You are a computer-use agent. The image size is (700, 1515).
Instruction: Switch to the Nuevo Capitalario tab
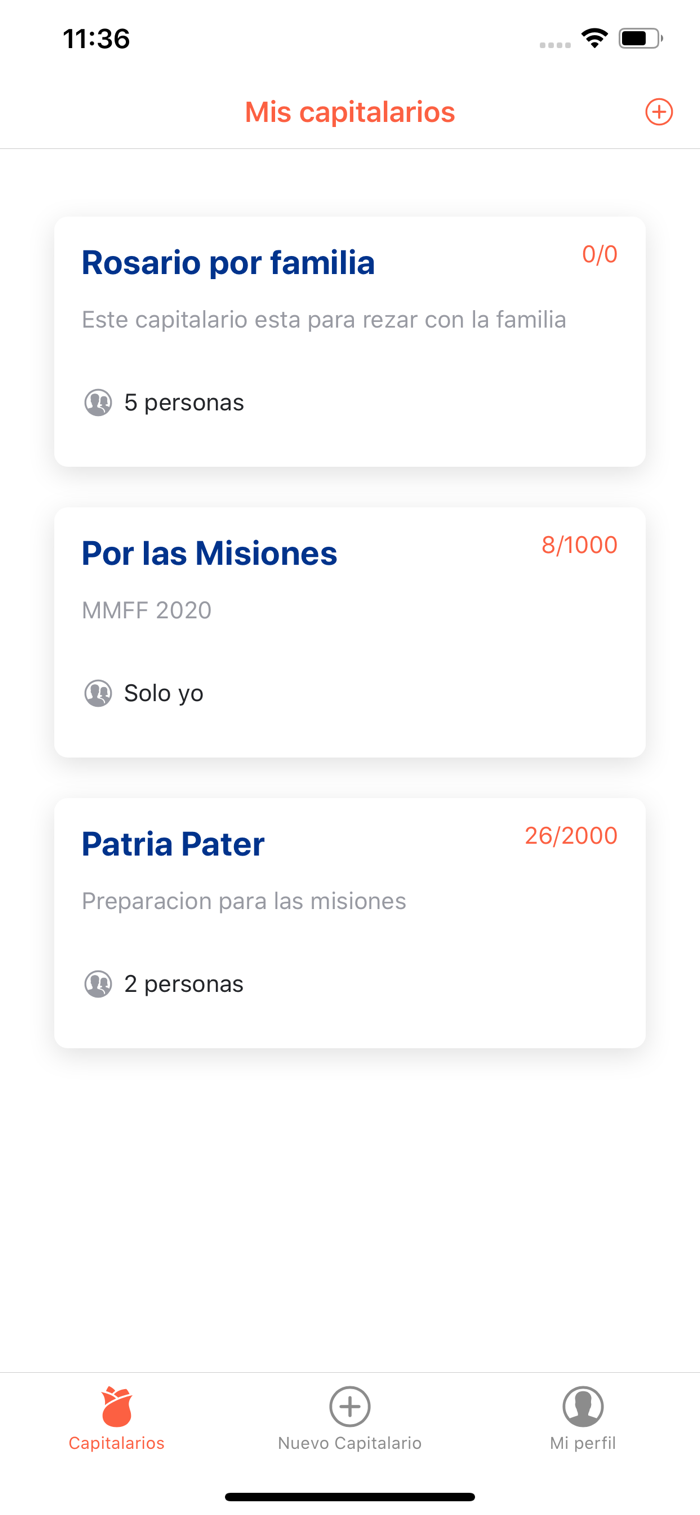click(350, 1419)
